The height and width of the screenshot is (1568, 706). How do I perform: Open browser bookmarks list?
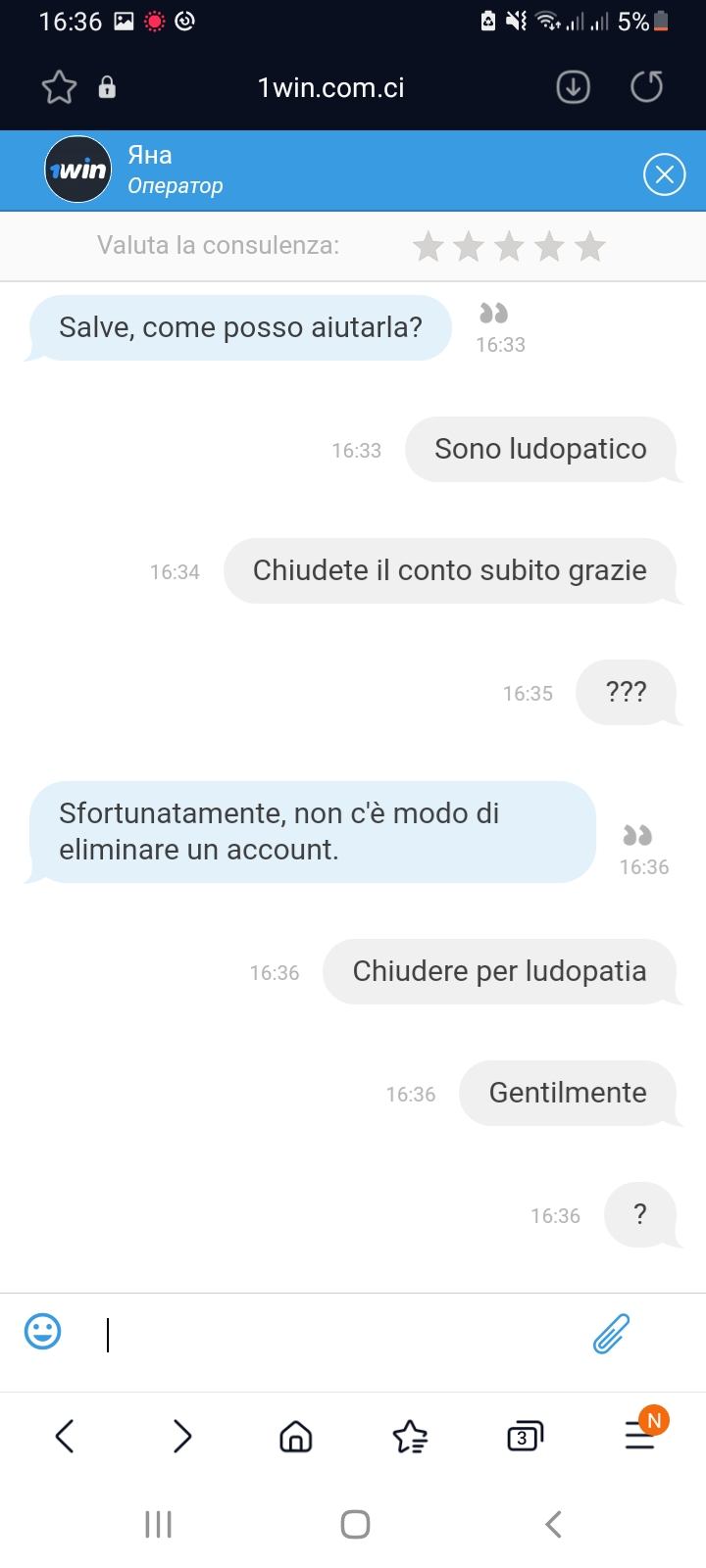[x=410, y=1437]
